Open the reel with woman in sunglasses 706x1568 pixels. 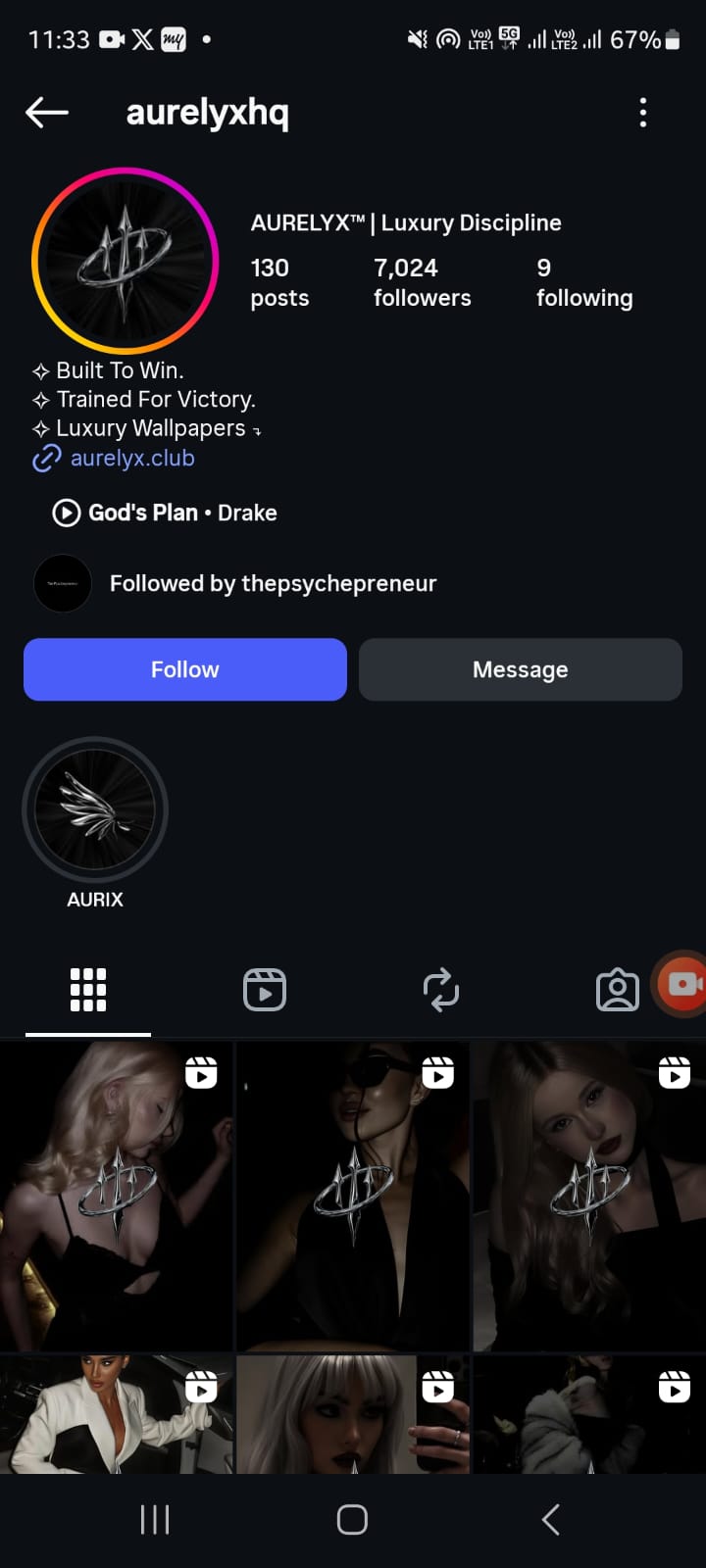(x=353, y=1196)
